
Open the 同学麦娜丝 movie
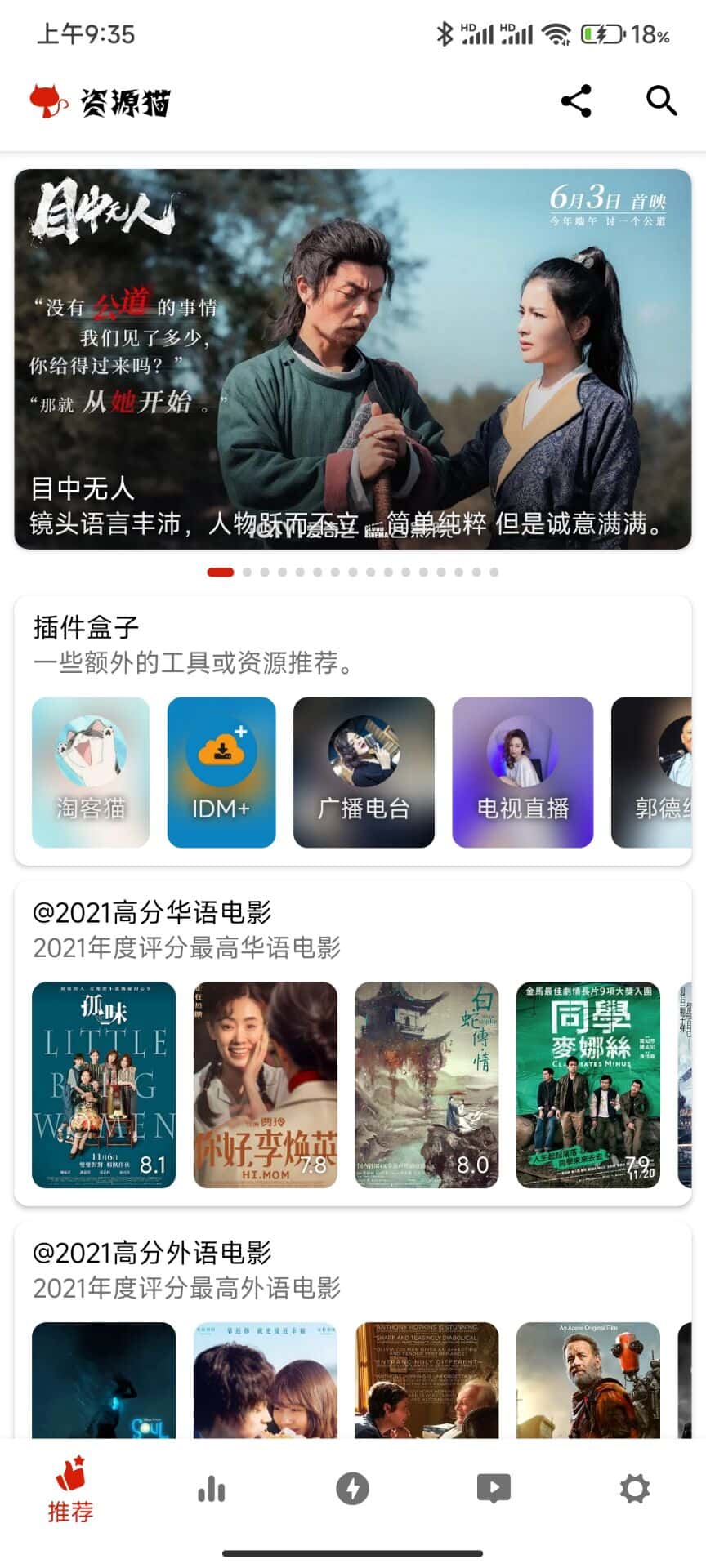pyautogui.click(x=588, y=1085)
